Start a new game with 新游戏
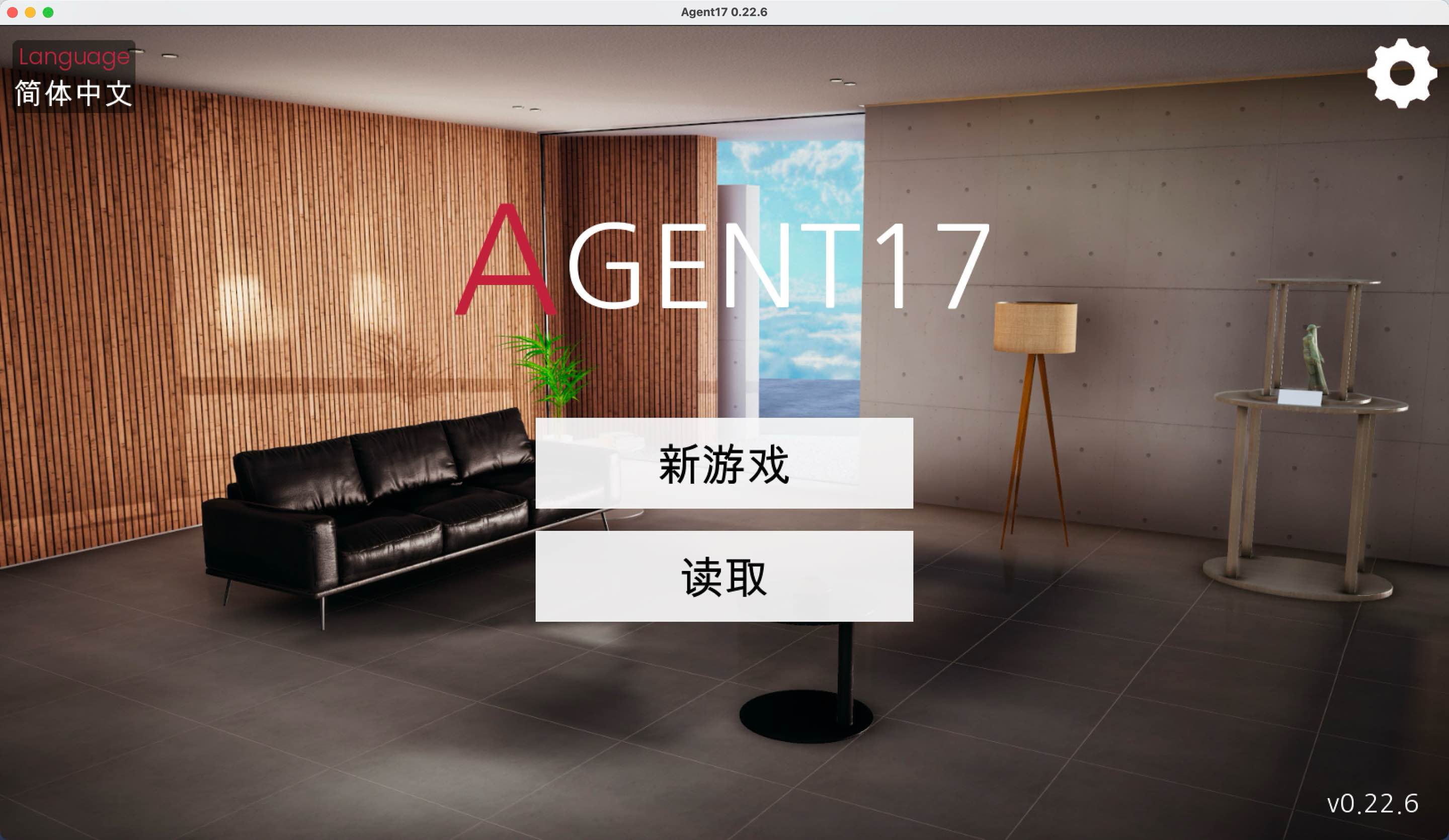 click(724, 463)
